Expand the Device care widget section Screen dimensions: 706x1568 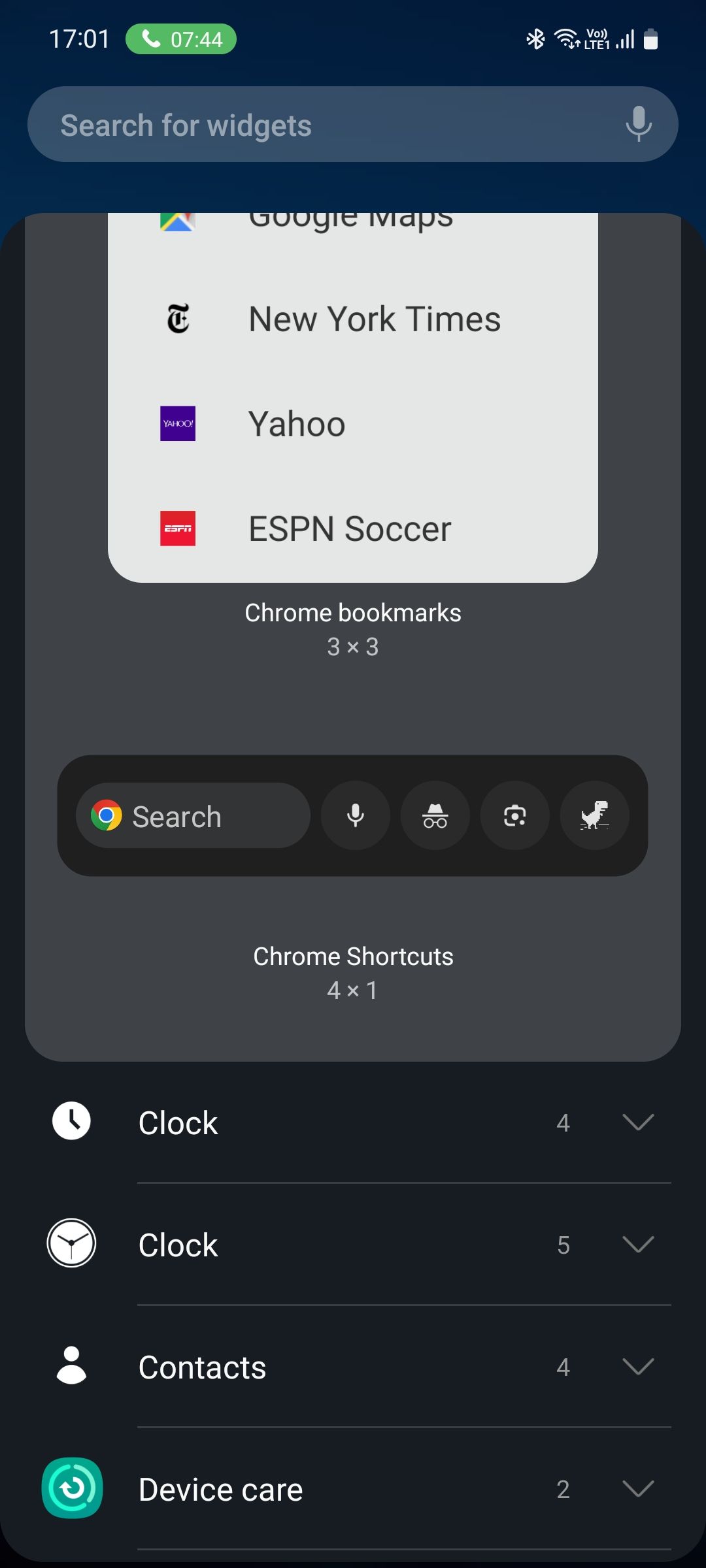pyautogui.click(x=639, y=1488)
